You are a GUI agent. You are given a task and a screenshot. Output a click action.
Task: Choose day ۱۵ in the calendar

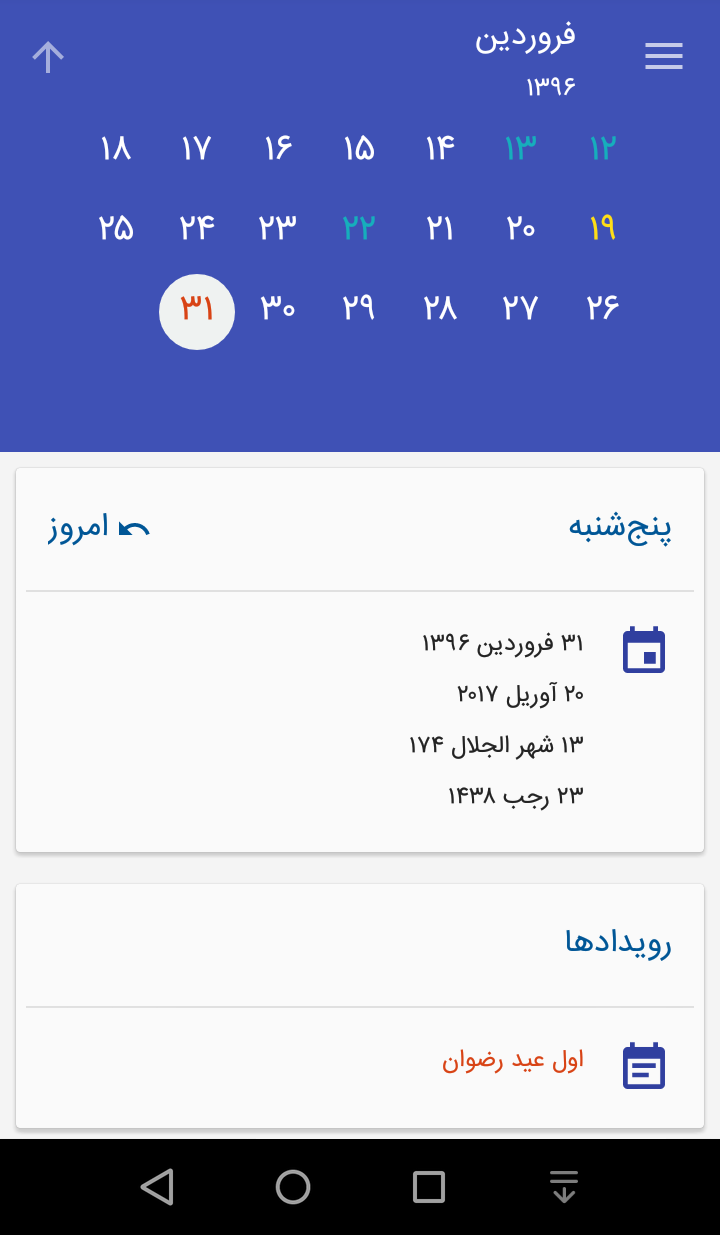pos(358,149)
